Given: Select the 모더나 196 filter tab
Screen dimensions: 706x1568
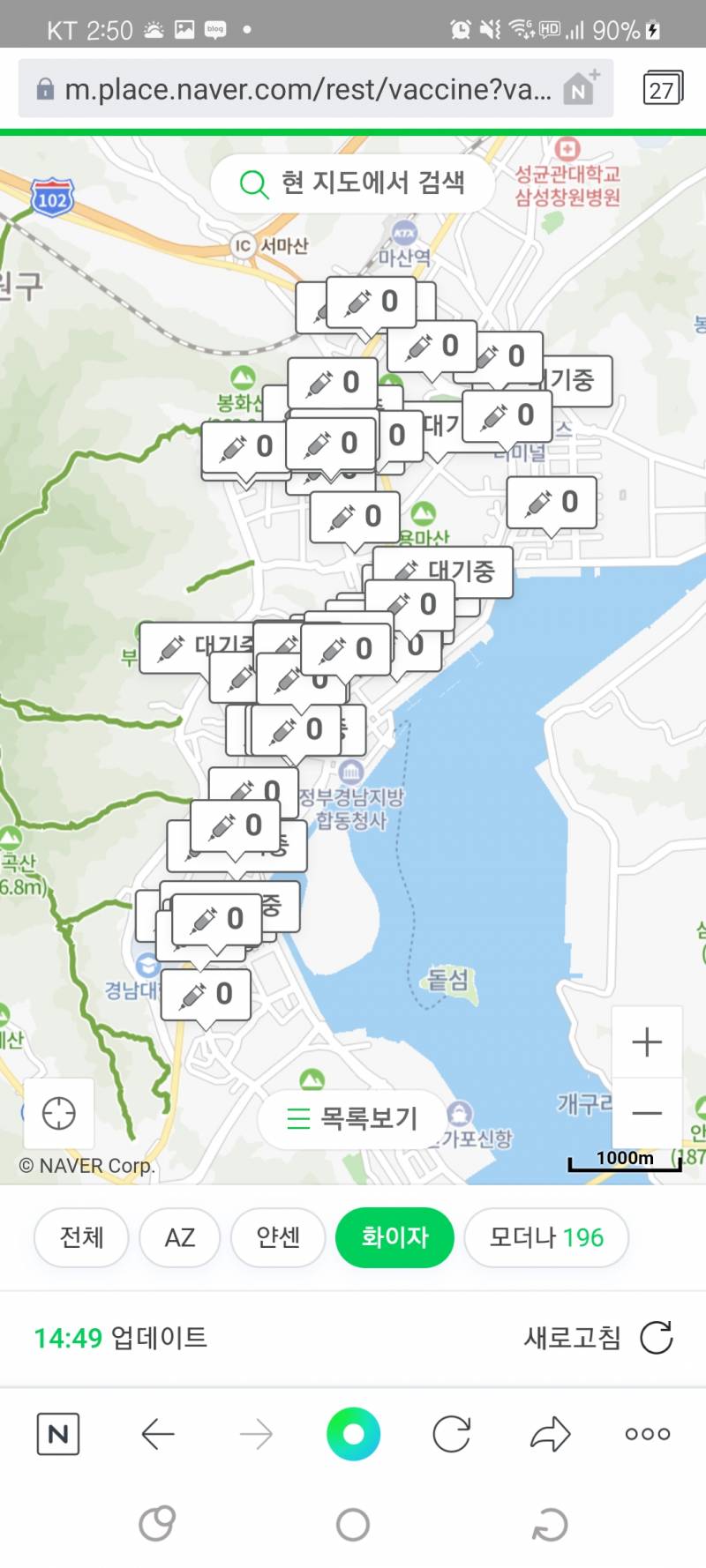Looking at the screenshot, I should click(x=546, y=1237).
